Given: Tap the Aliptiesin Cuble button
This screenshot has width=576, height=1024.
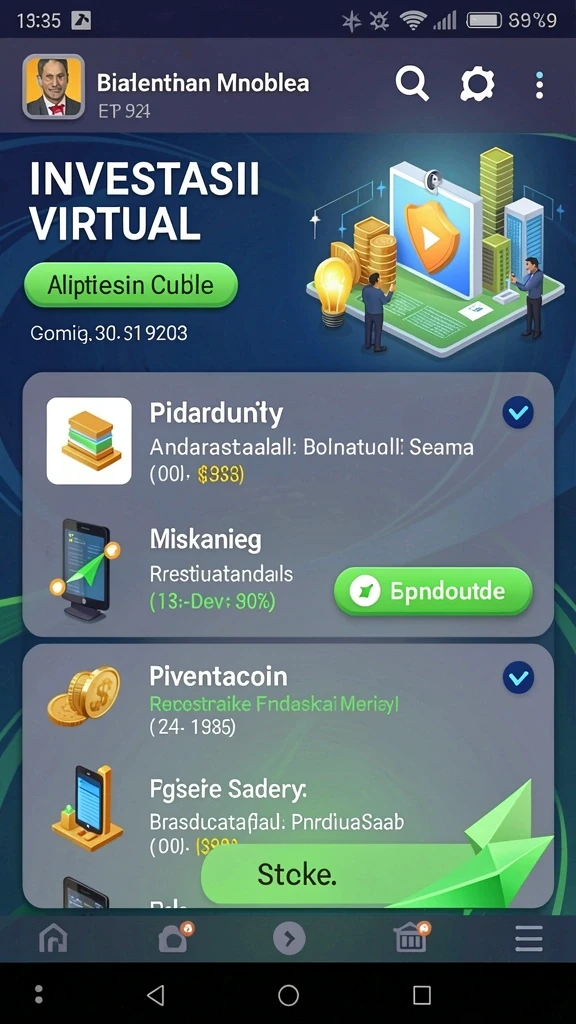Looking at the screenshot, I should [x=131, y=285].
